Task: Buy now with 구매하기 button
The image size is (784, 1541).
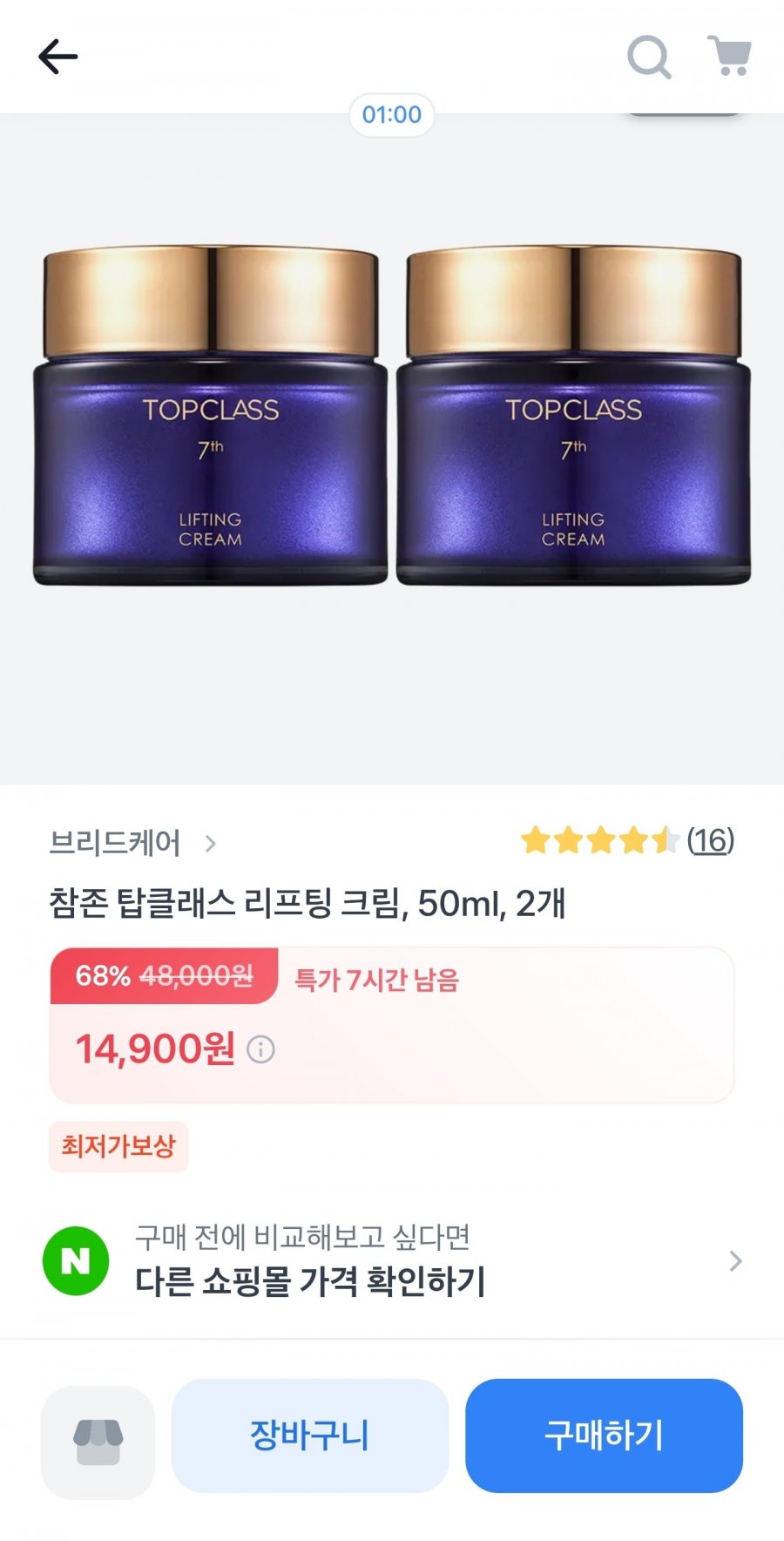Action: coord(604,1436)
